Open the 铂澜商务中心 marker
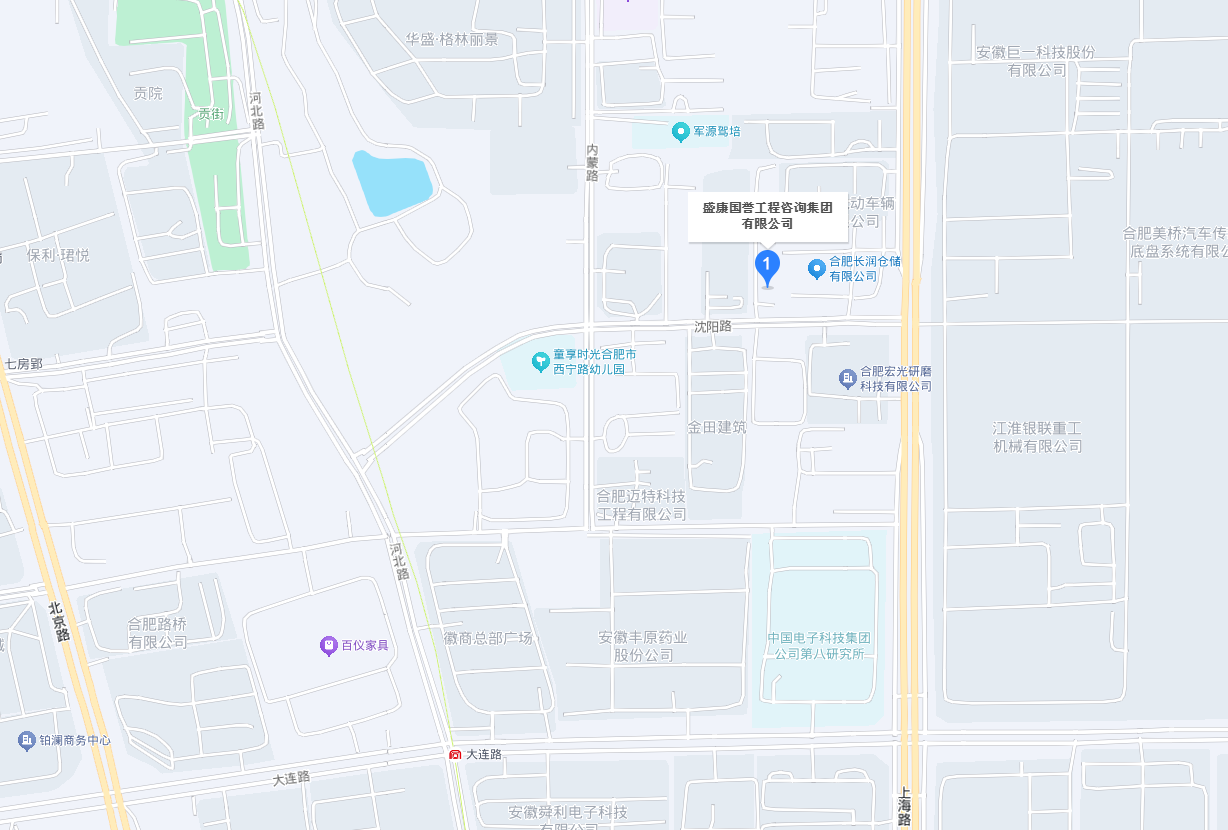 point(27,741)
